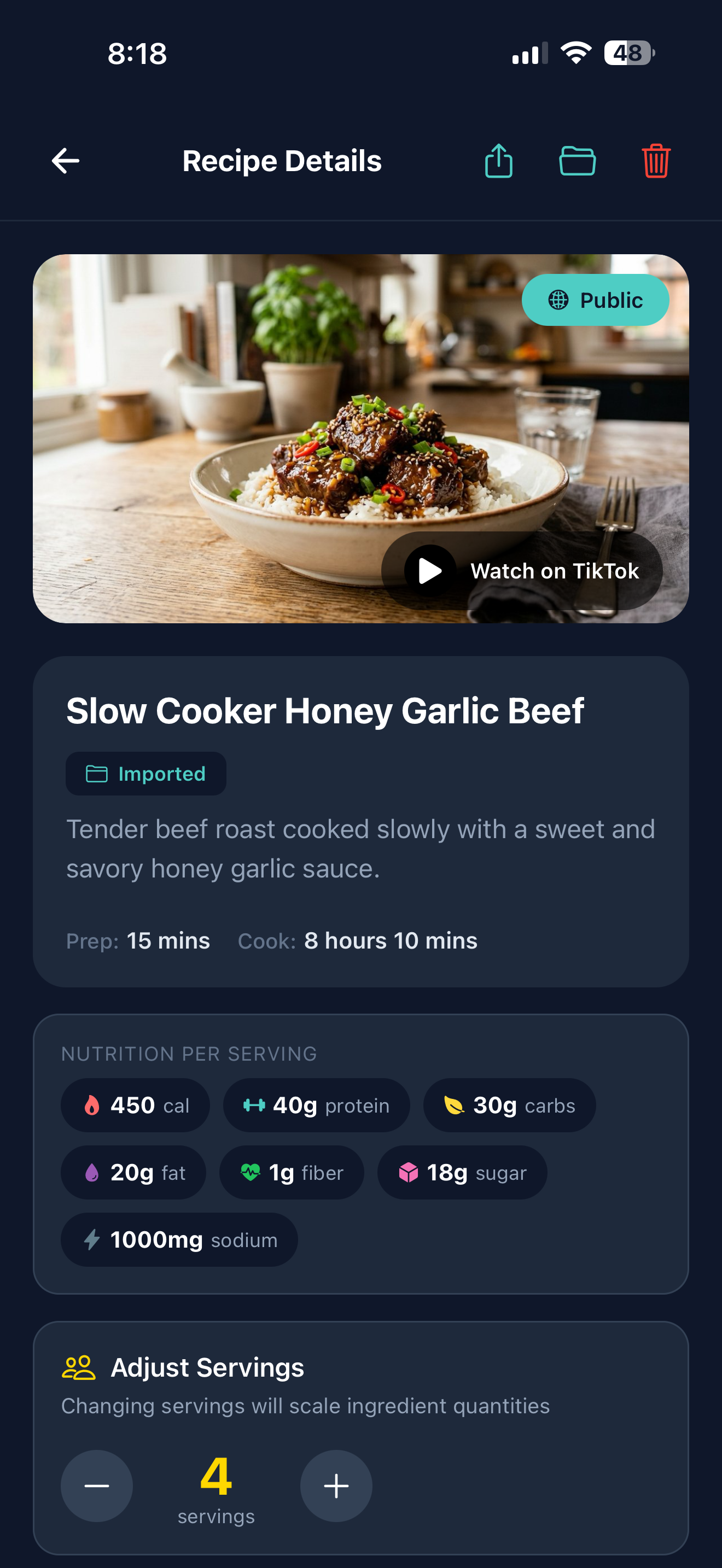Tap the share icon in the top bar
Image resolution: width=722 pixels, height=1568 pixels.
(x=498, y=160)
